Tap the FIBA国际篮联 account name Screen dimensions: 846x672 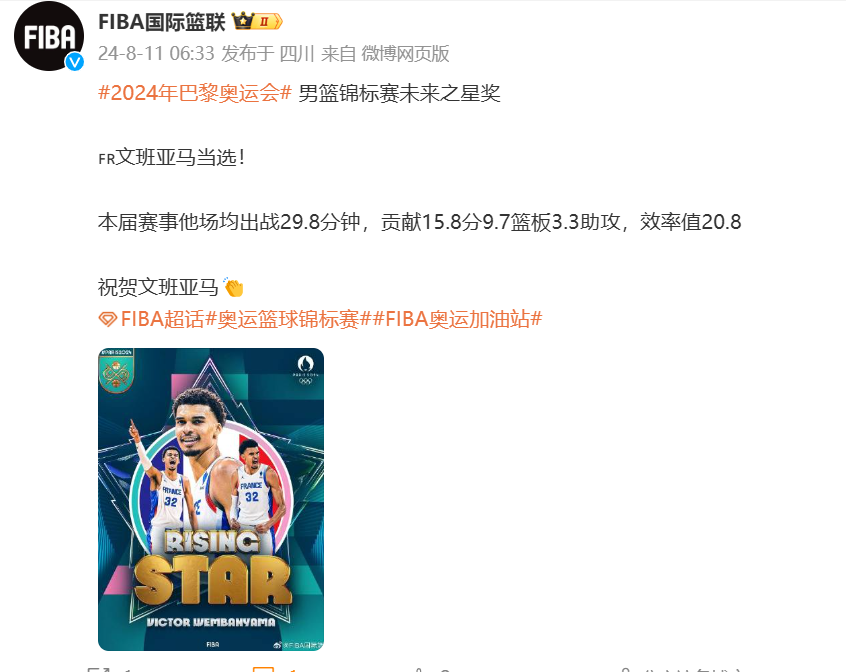coord(161,21)
